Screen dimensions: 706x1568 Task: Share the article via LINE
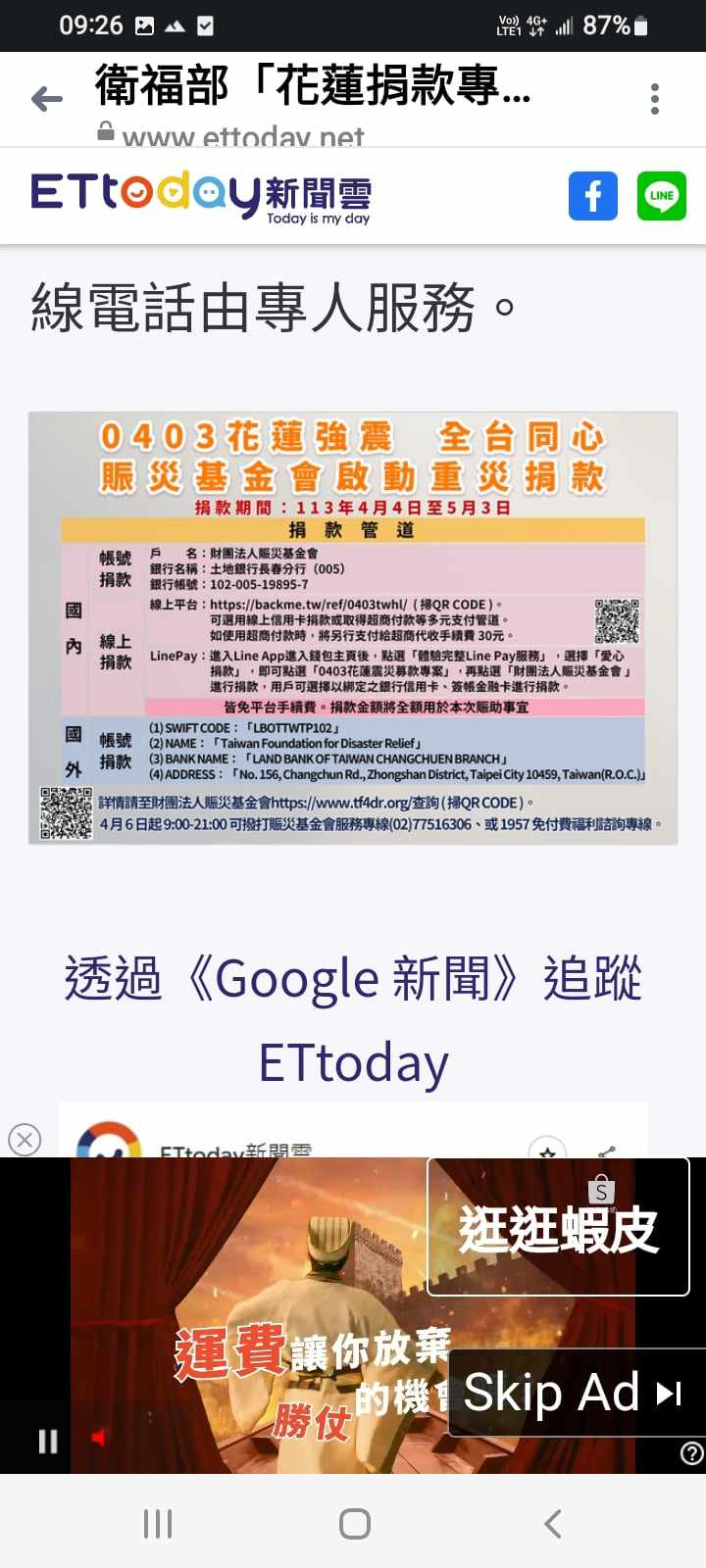[x=662, y=195]
